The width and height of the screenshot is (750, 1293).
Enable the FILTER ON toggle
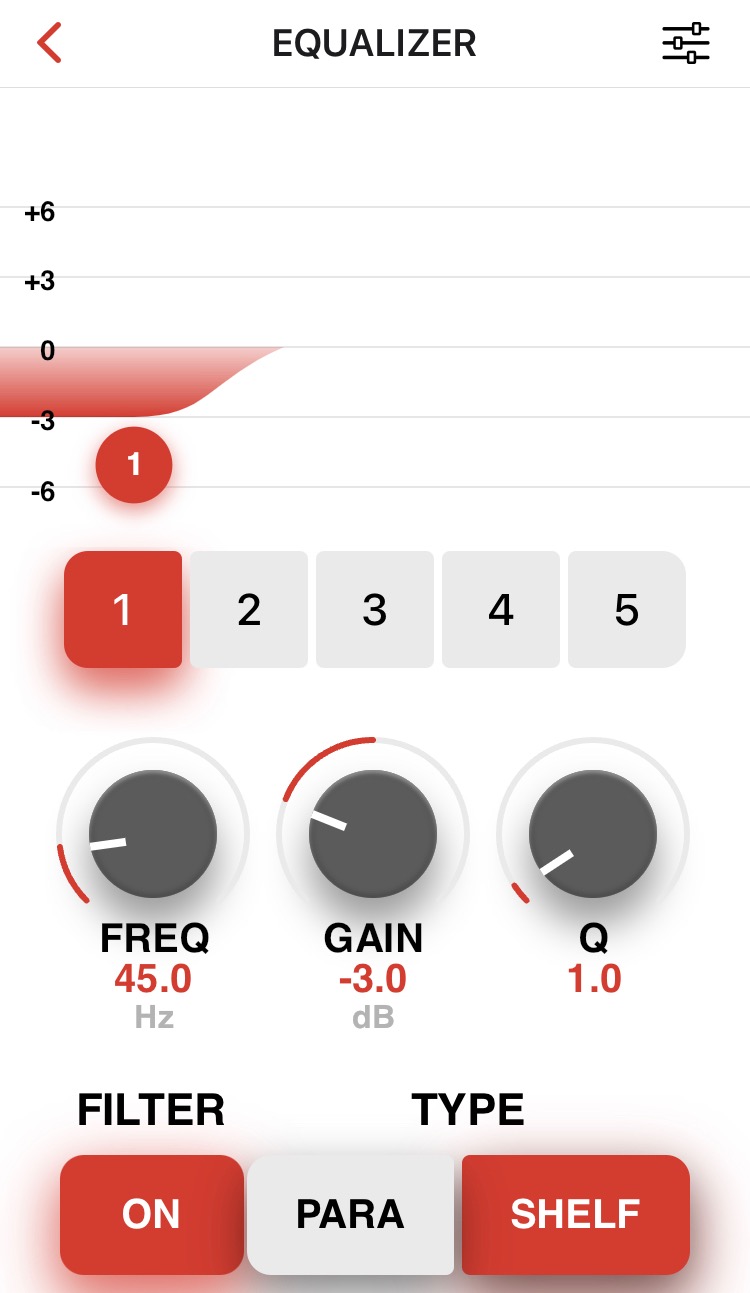click(151, 1214)
